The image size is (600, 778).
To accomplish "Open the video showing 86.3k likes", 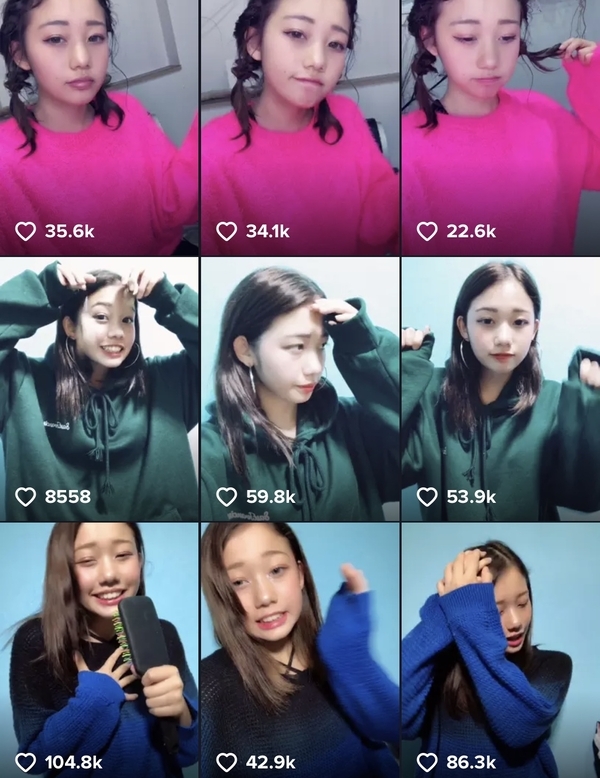I will pos(500,650).
